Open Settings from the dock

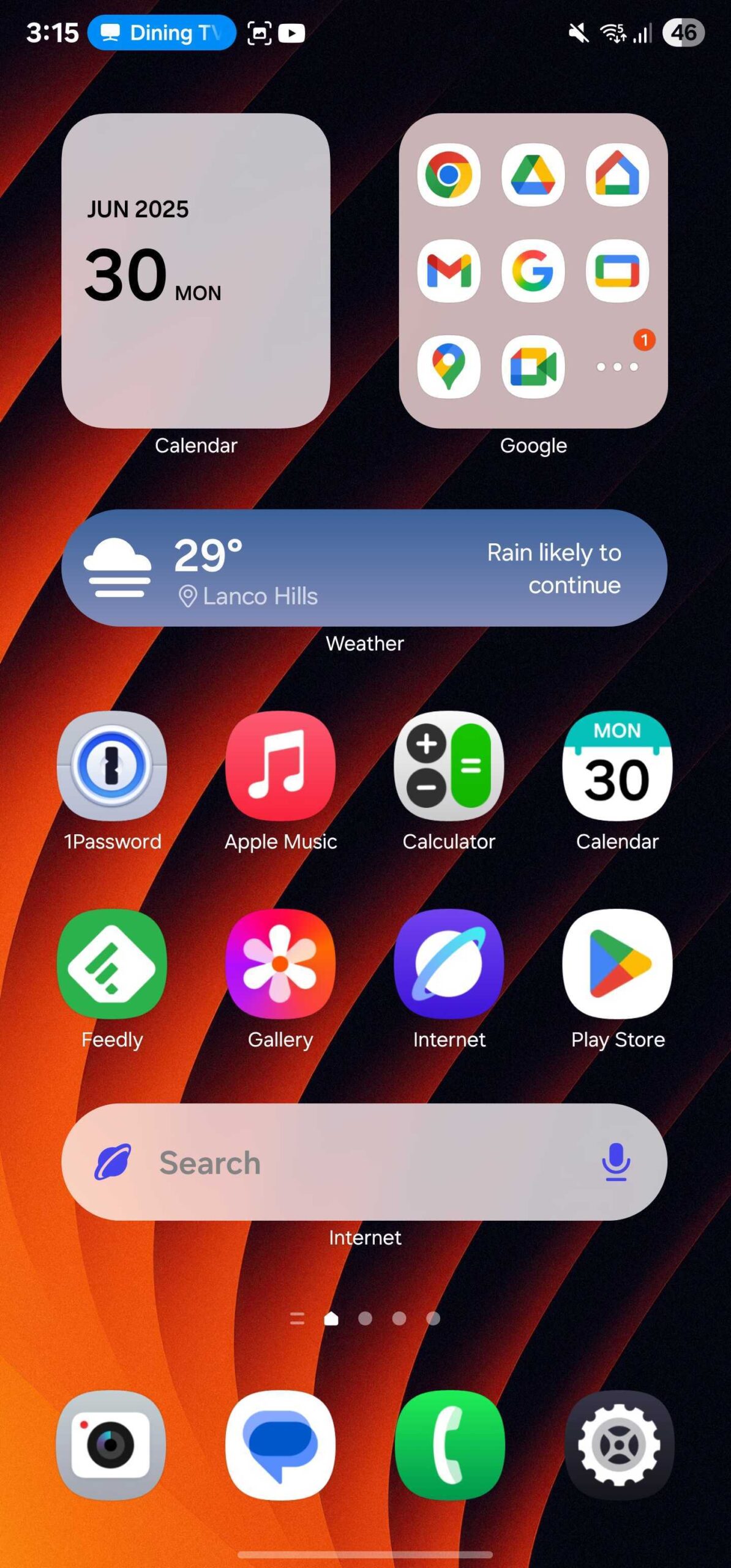[x=619, y=1445]
